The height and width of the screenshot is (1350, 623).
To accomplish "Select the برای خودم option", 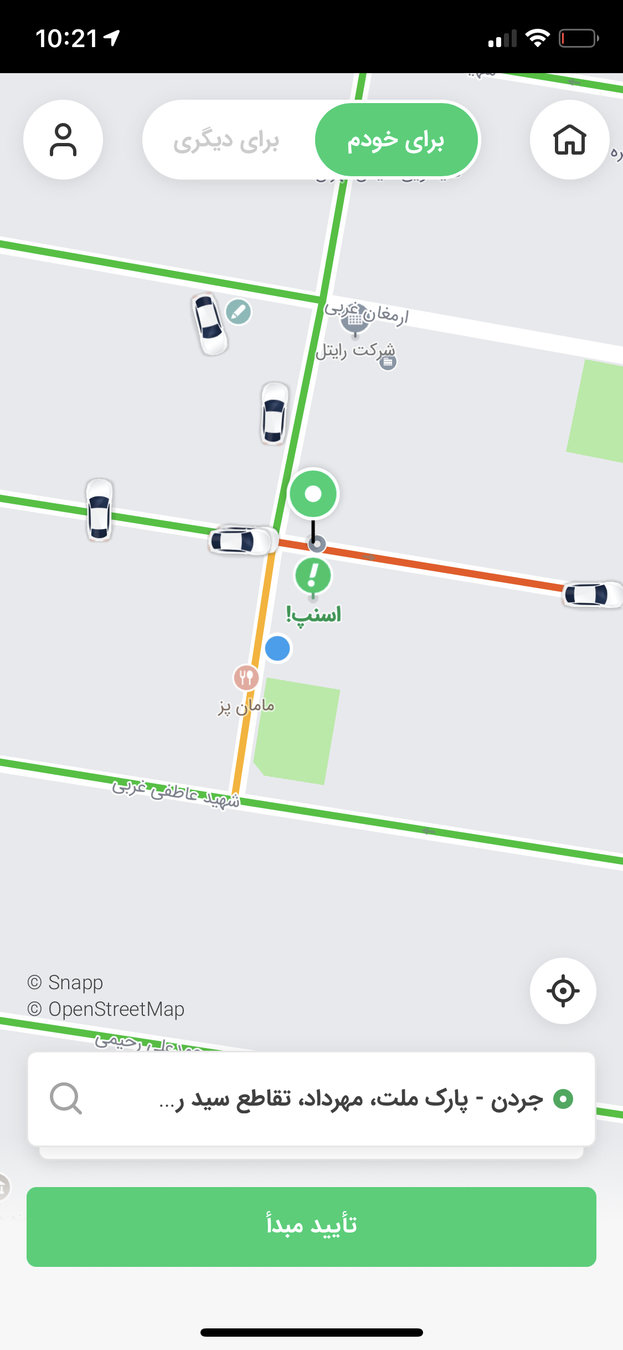I will pos(396,141).
